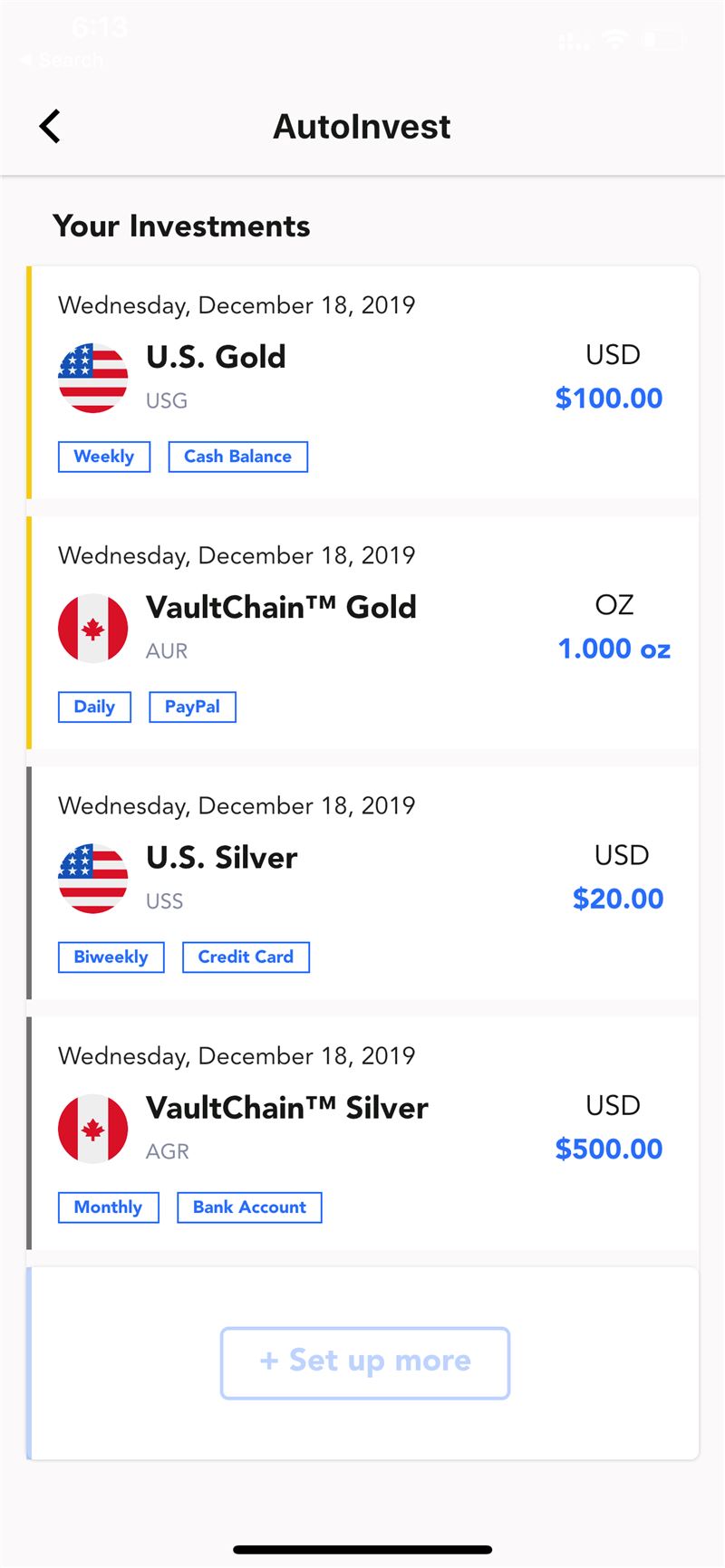Open the U.S. Gold investment card
This screenshot has width=725, height=1568.
click(x=362, y=382)
